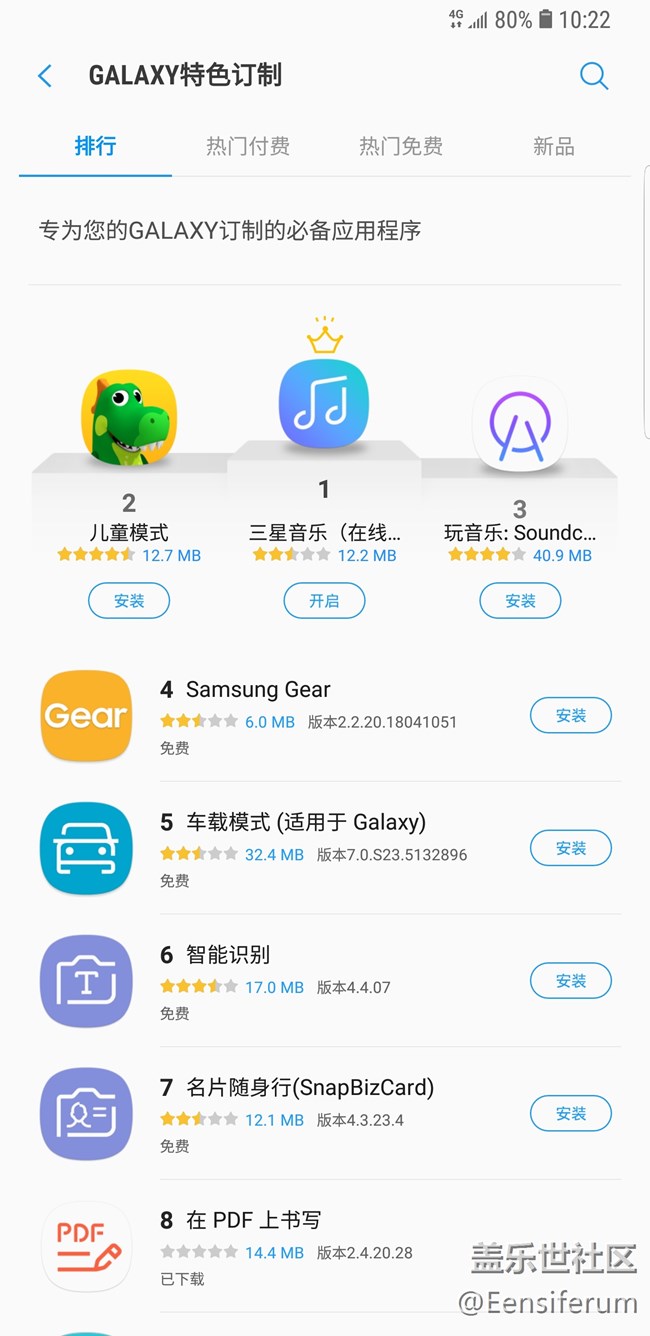Viewport: 650px width, 1336px height.
Task: Tap 开启 under 三星音乐
Action: tap(324, 601)
